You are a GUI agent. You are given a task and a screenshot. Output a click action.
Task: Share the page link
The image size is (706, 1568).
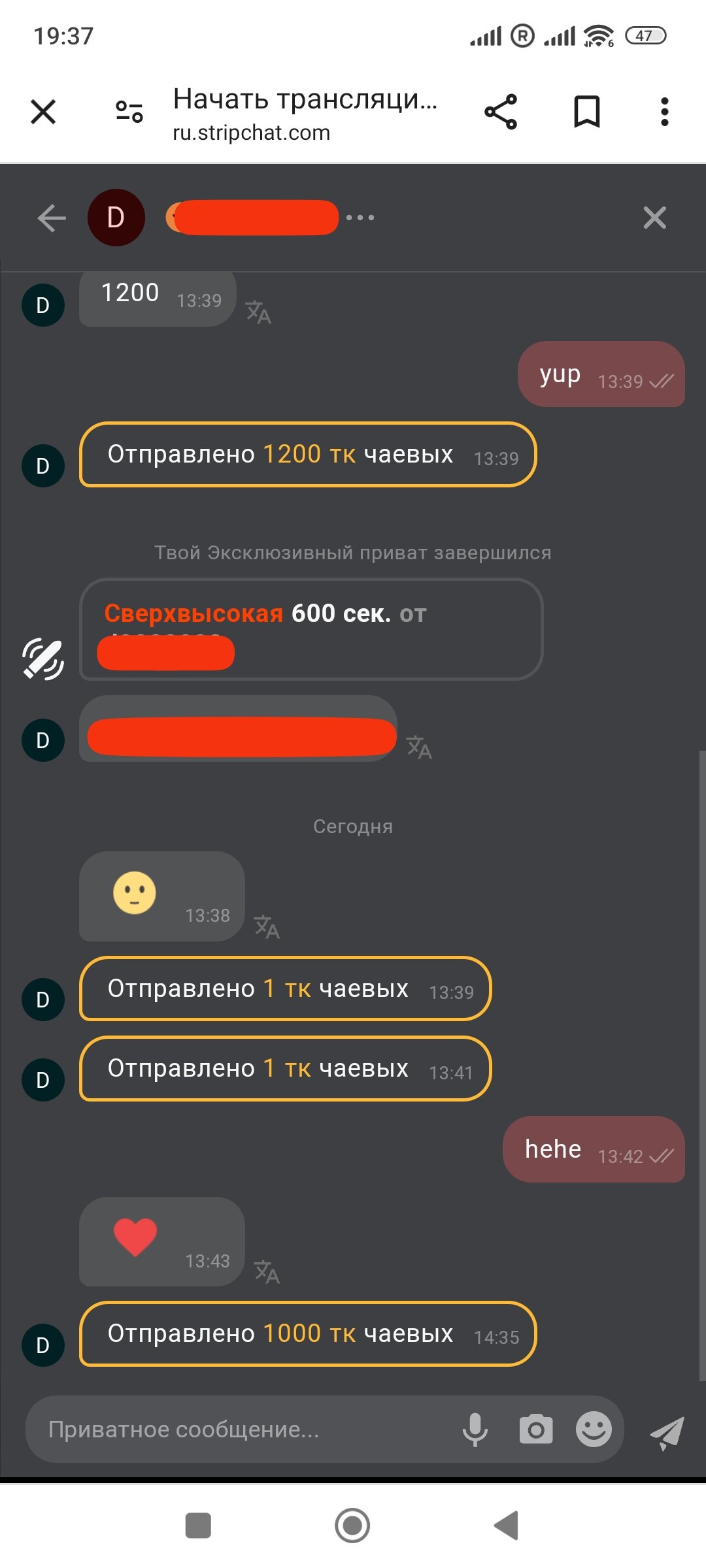501,112
